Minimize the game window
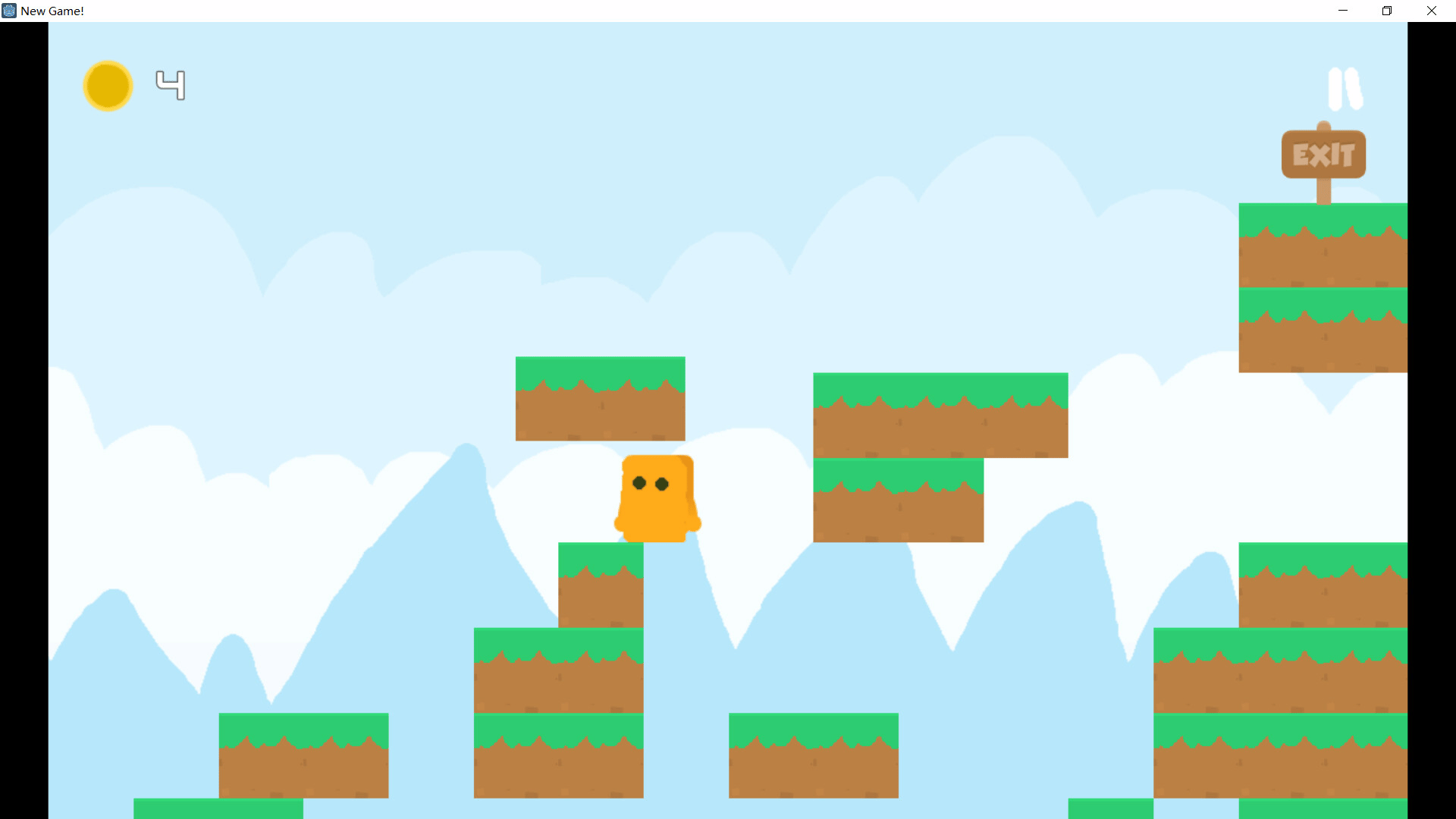This screenshot has width=1456, height=819. pos(1343,11)
